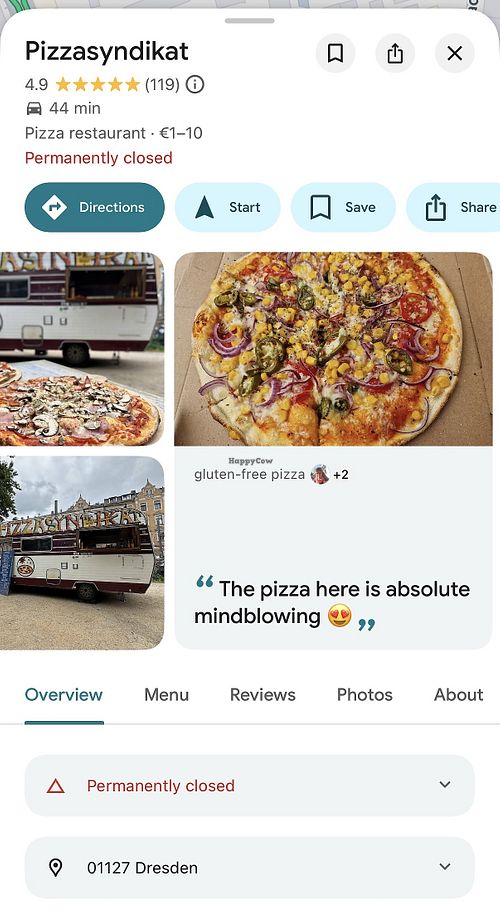Viewport: 500px width, 921px height.
Task: Open rating info icon next to (119)
Action: (x=195, y=85)
